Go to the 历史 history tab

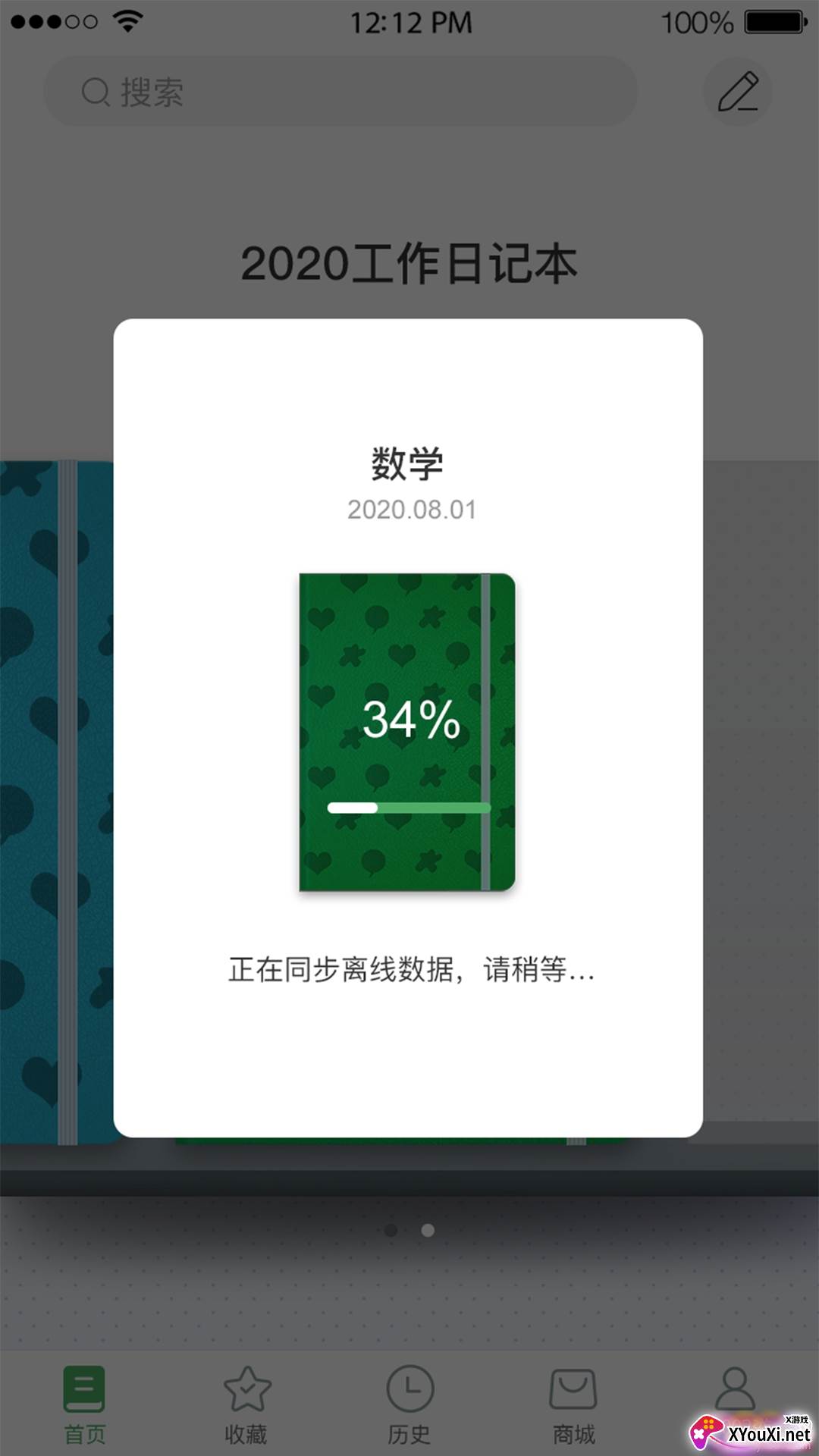pos(409,1405)
